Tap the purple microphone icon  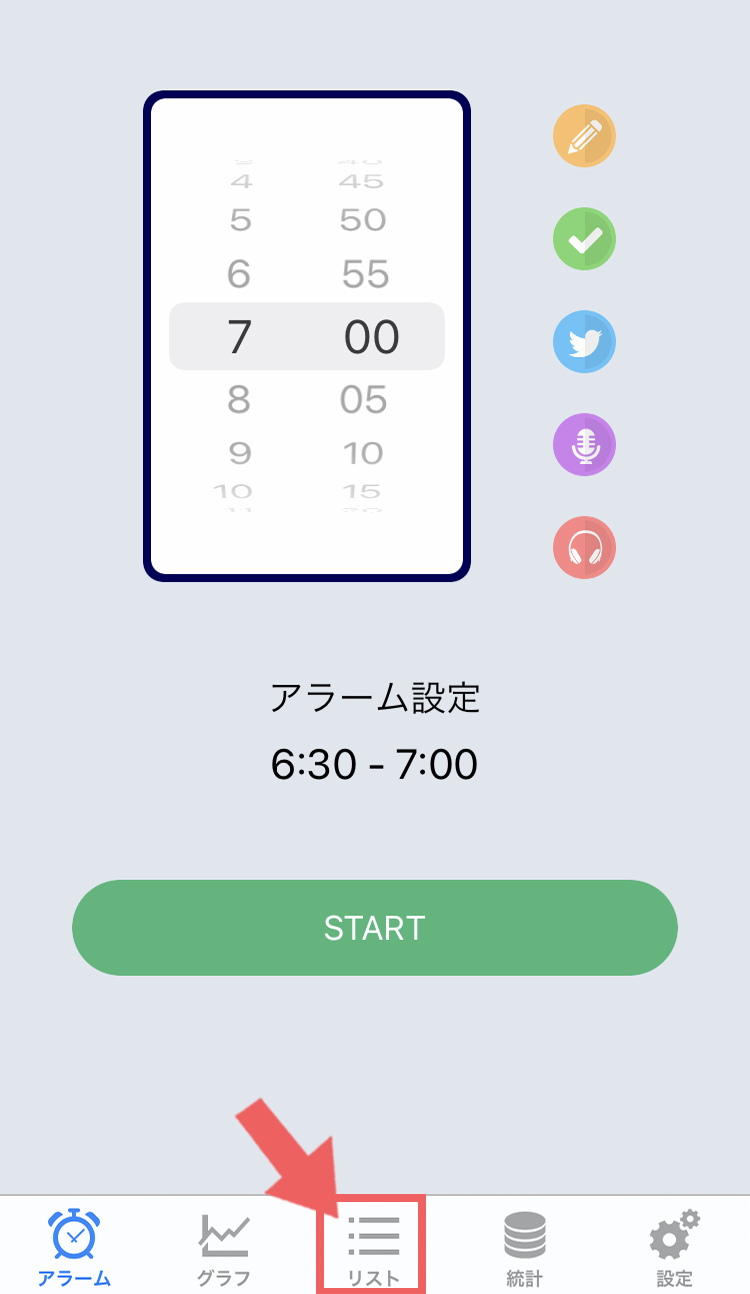click(x=584, y=445)
